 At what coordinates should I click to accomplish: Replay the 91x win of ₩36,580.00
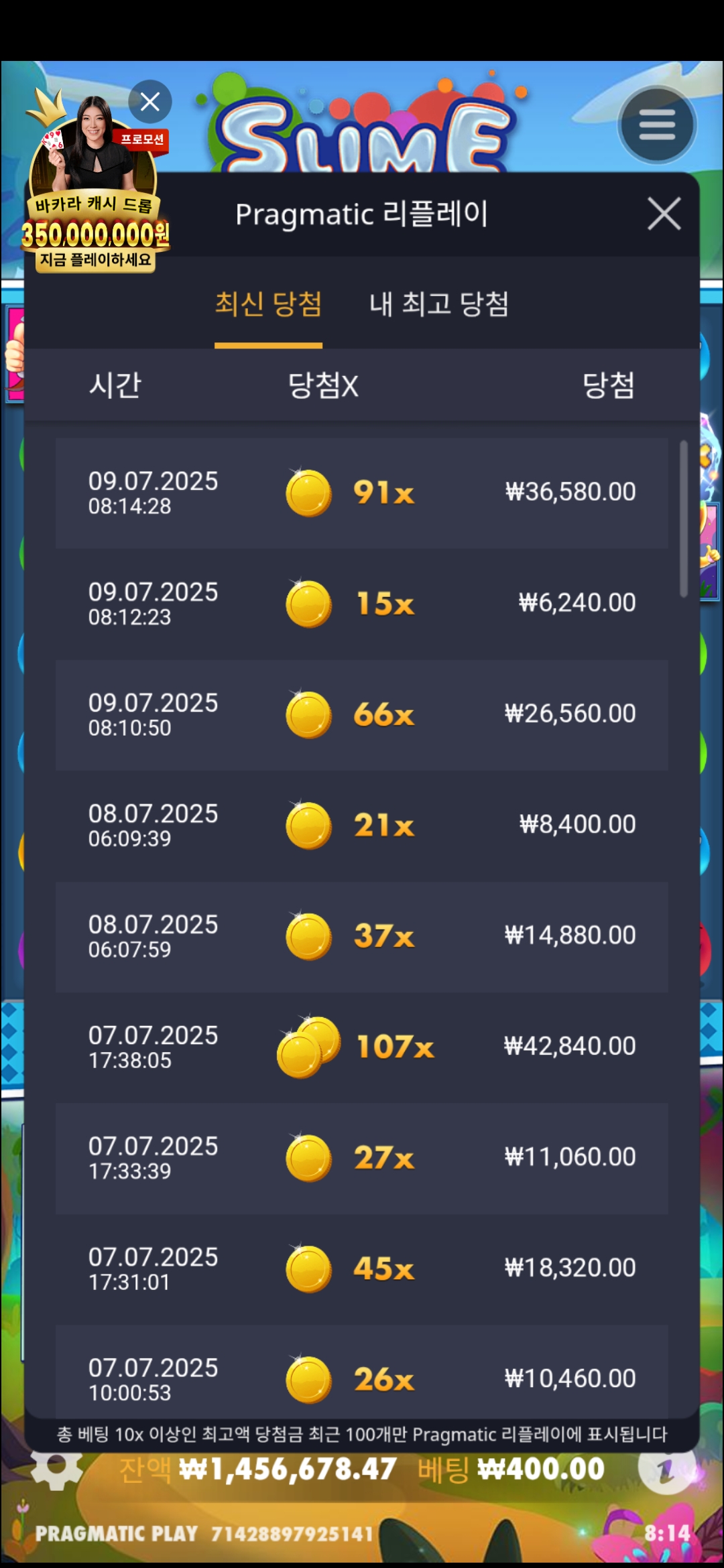(x=362, y=493)
